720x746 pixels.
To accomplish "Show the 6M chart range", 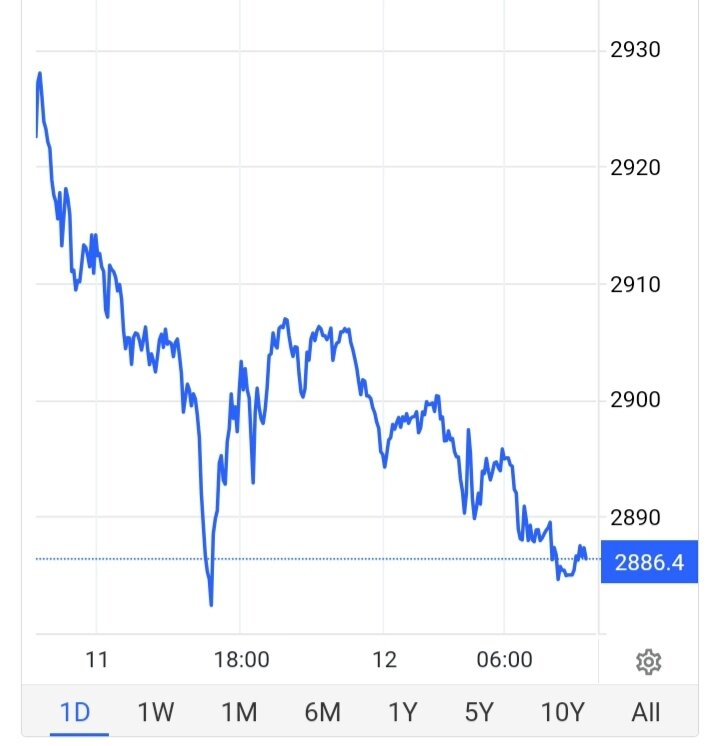I will [x=321, y=712].
